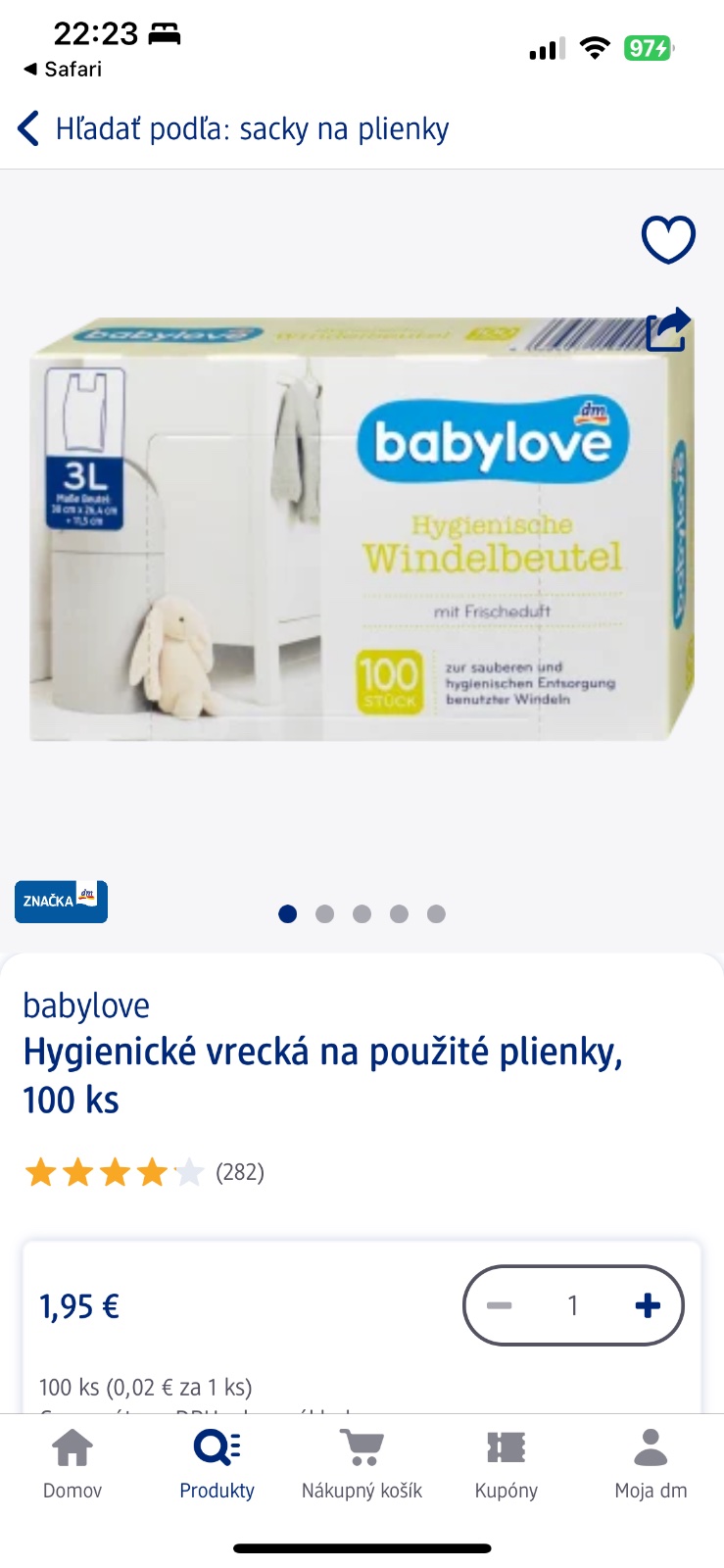The height and width of the screenshot is (1568, 724).
Task: Return to Safari via the back link
Action: coord(62,69)
